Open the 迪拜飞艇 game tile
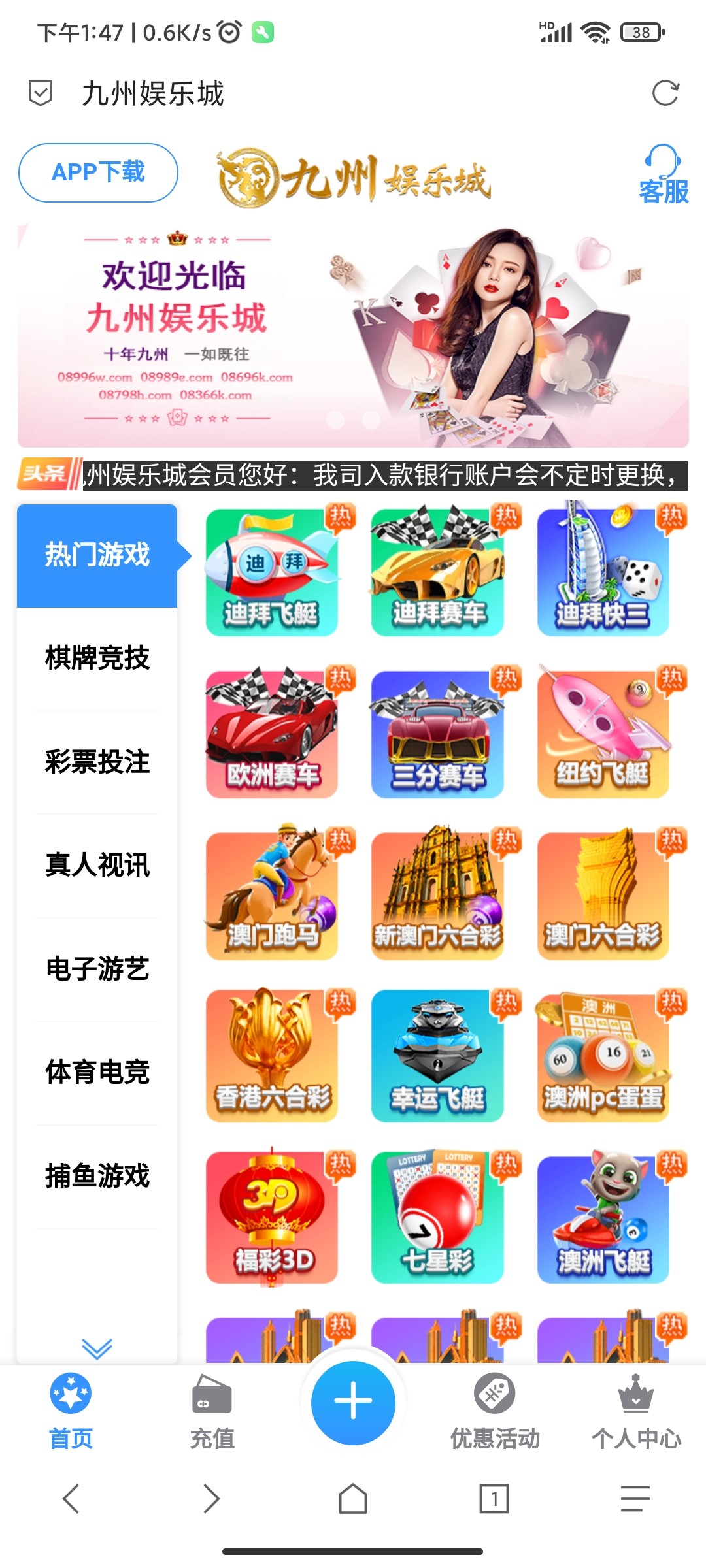The image size is (706, 1568). (272, 573)
